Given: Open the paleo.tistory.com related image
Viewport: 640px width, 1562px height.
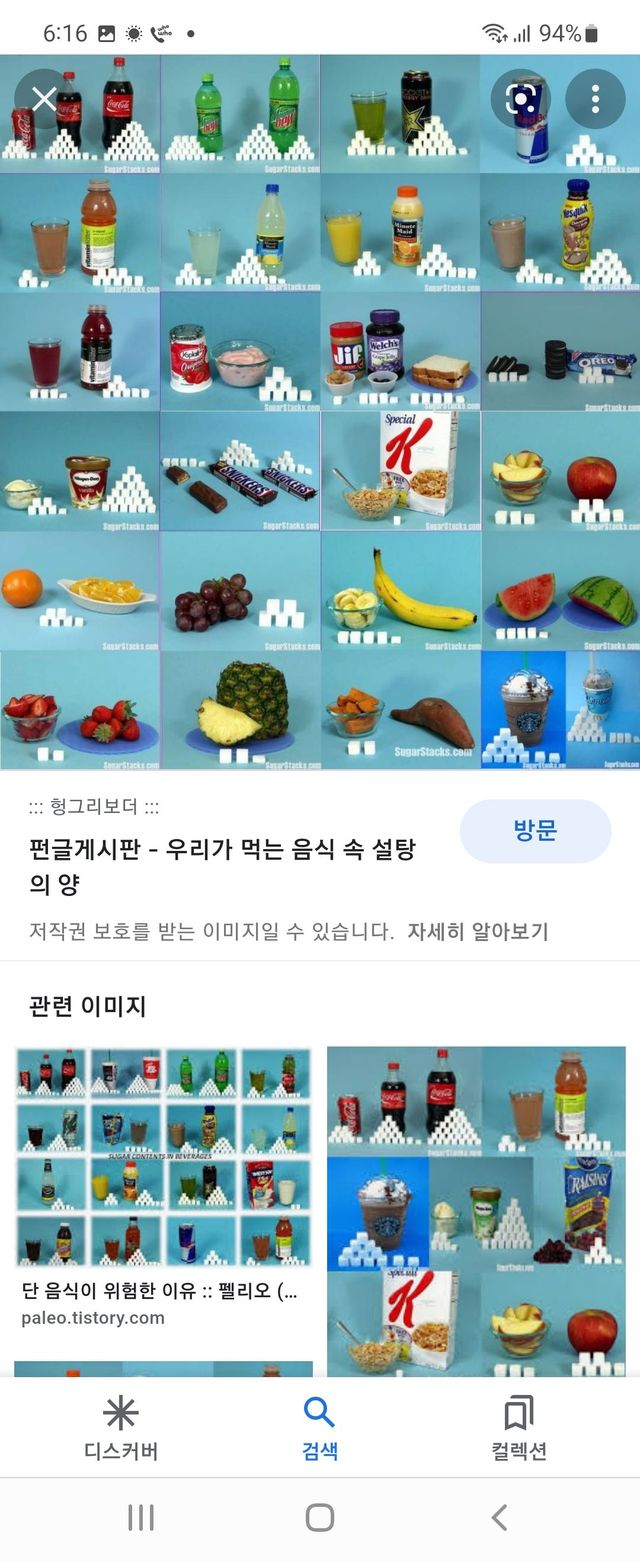Looking at the screenshot, I should coord(163,1158).
